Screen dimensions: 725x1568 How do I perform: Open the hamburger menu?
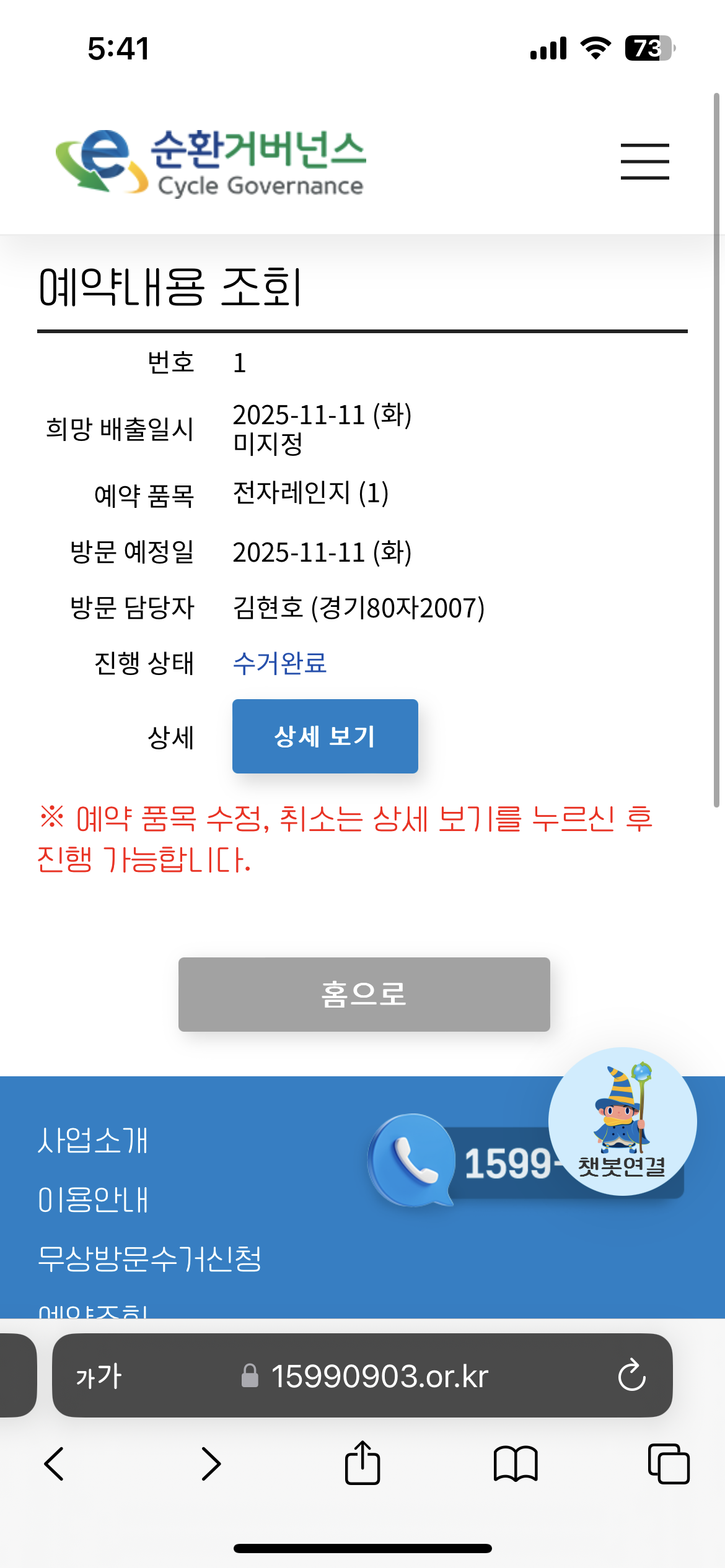coord(644,162)
